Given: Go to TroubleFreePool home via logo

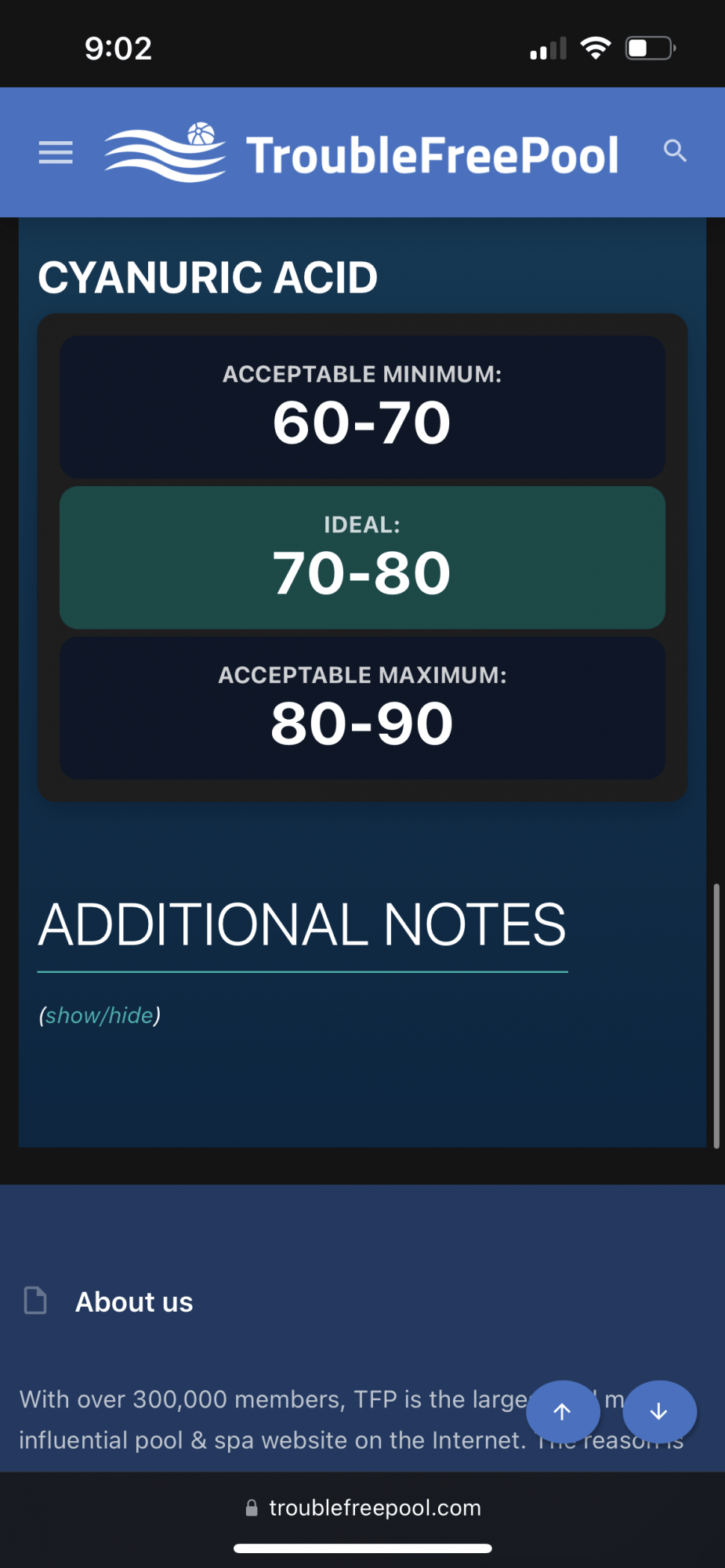Looking at the screenshot, I should click(361, 153).
